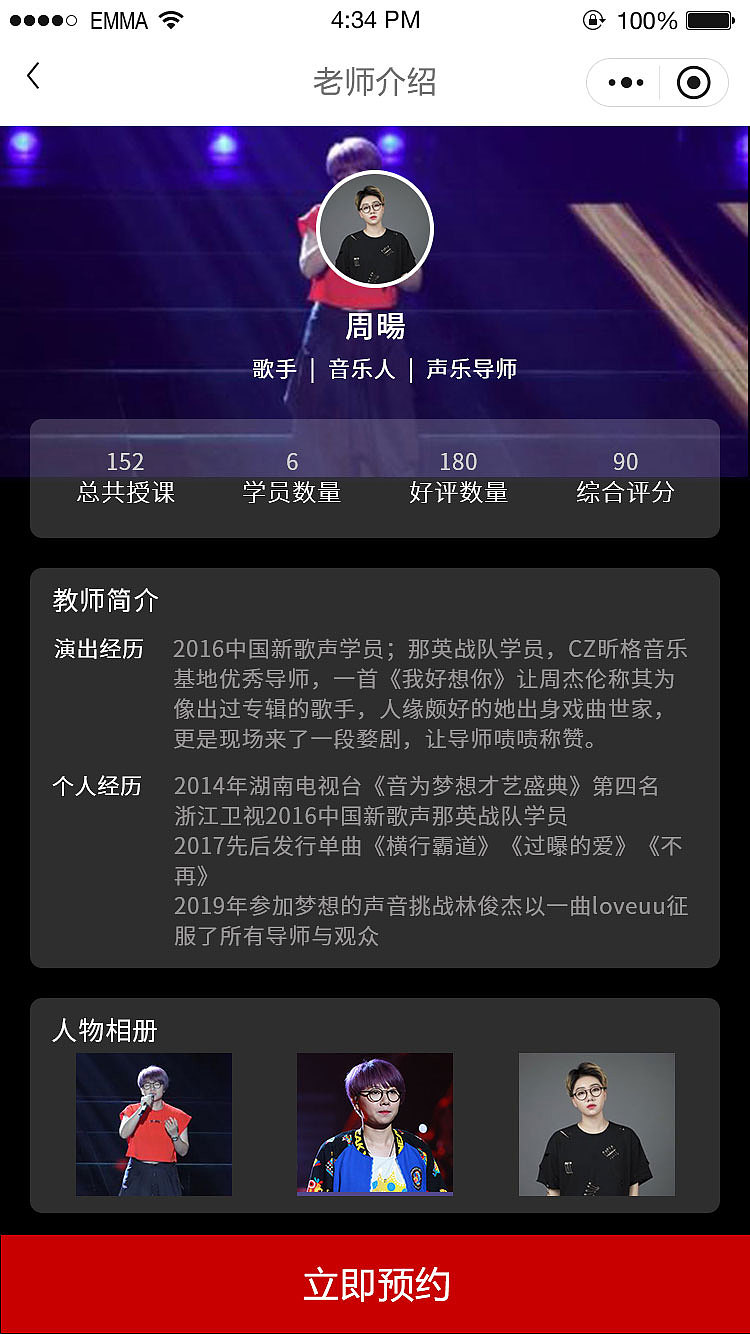Open the album photo with the blue jacket

375,1124
